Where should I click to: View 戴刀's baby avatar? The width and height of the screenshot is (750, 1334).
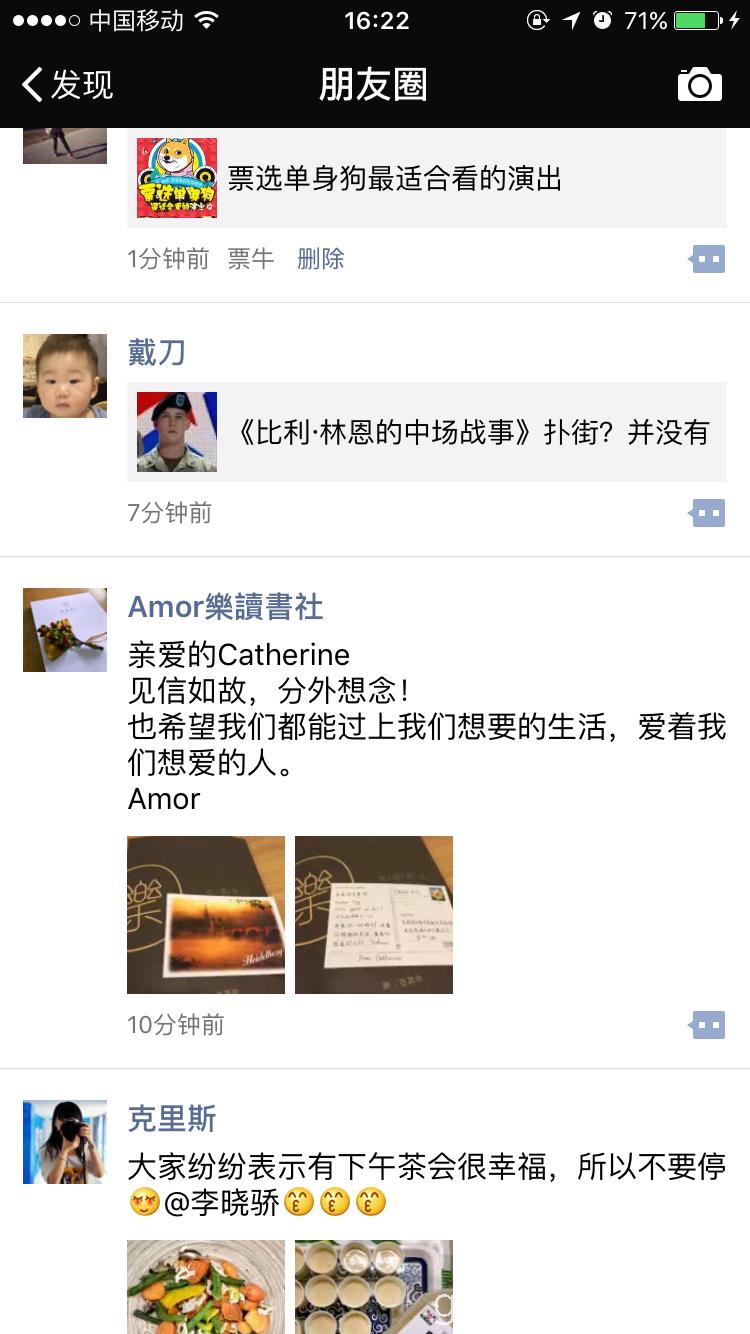(x=65, y=376)
